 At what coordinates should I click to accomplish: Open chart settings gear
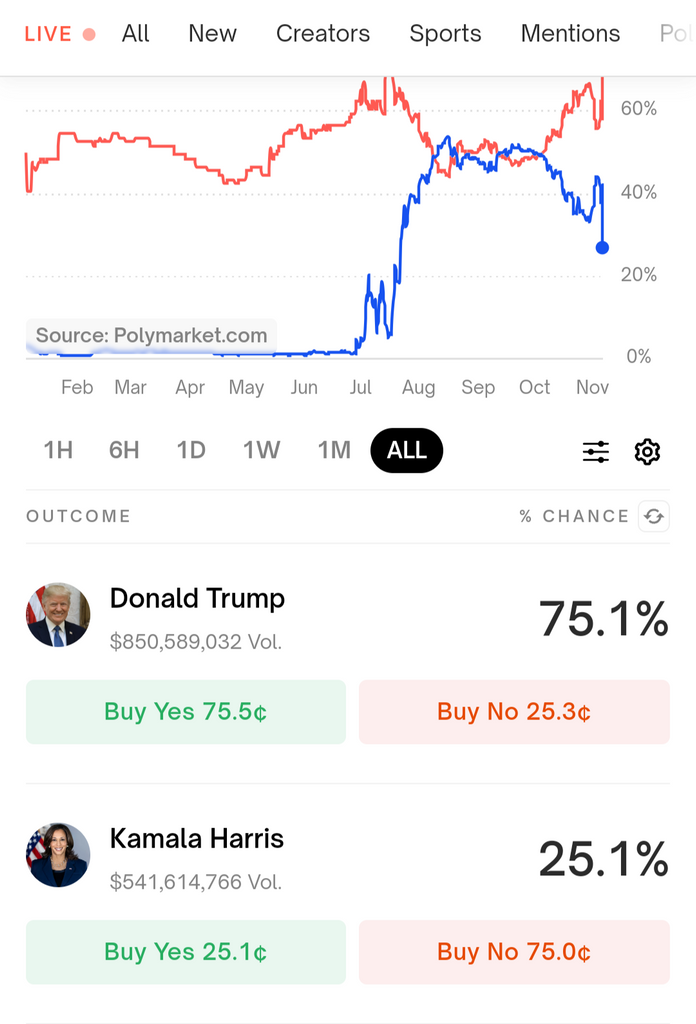(647, 452)
